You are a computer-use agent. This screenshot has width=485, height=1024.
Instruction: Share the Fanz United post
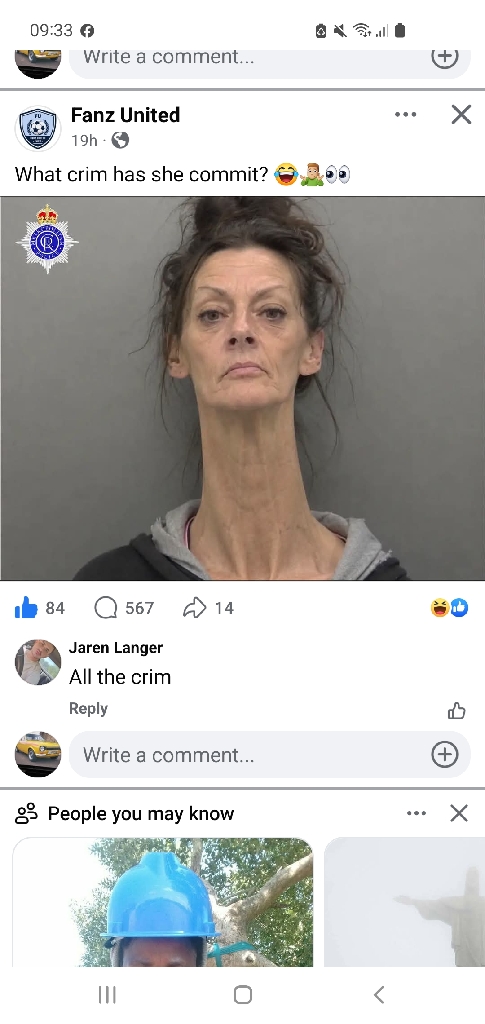pos(208,608)
